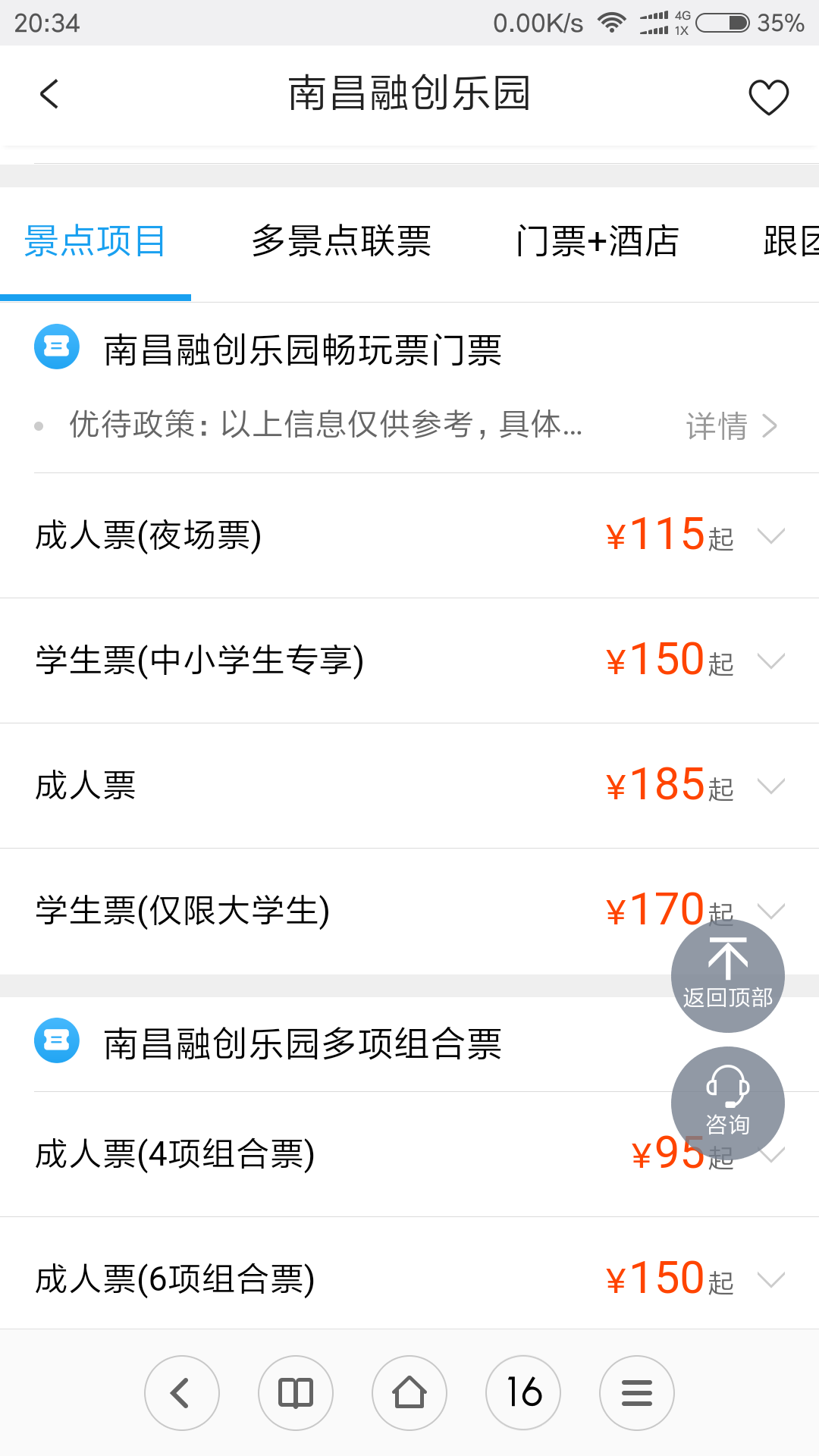Favorite this attraction with the heart icon
This screenshot has width=819, height=1456.
768,96
